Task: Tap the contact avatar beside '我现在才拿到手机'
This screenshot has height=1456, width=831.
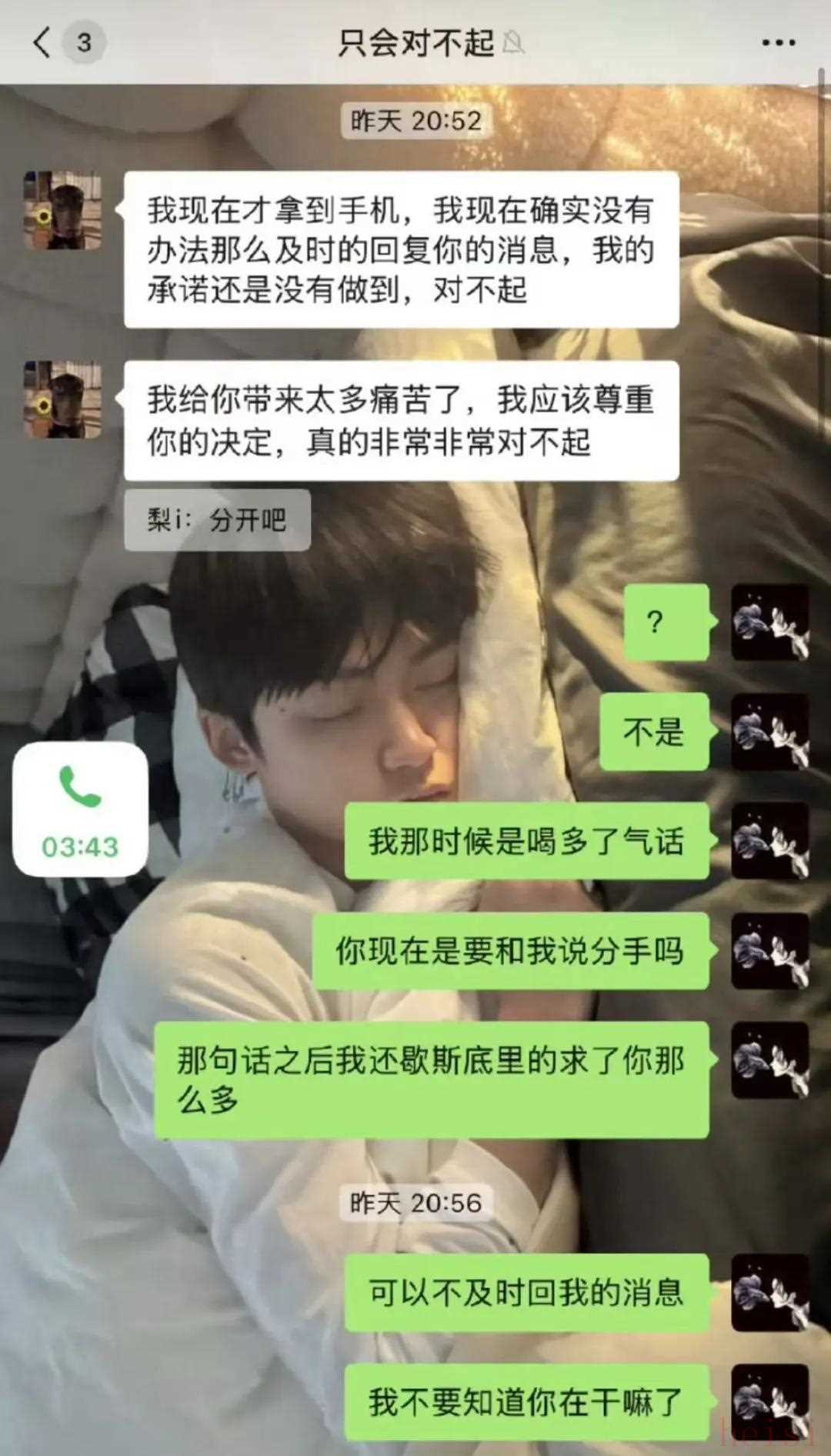Action: tap(63, 210)
